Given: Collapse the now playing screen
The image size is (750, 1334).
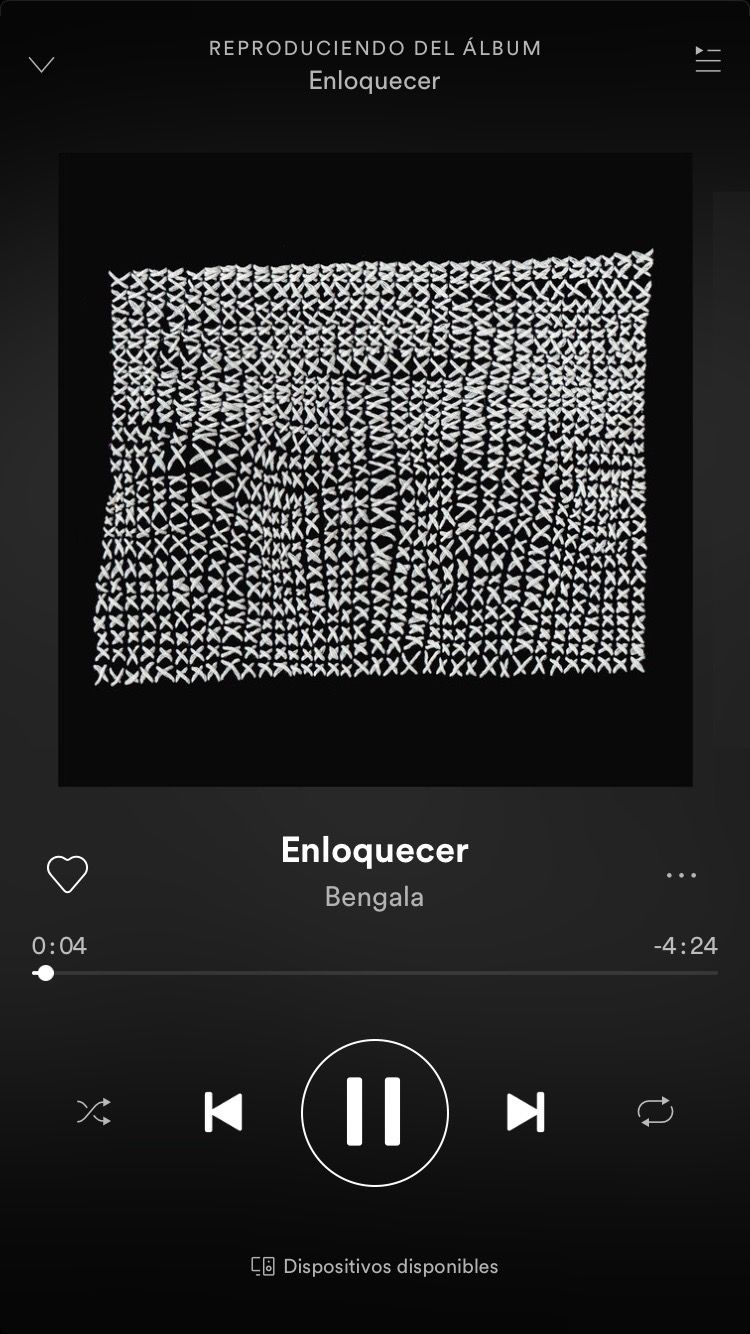Looking at the screenshot, I should (x=41, y=65).
